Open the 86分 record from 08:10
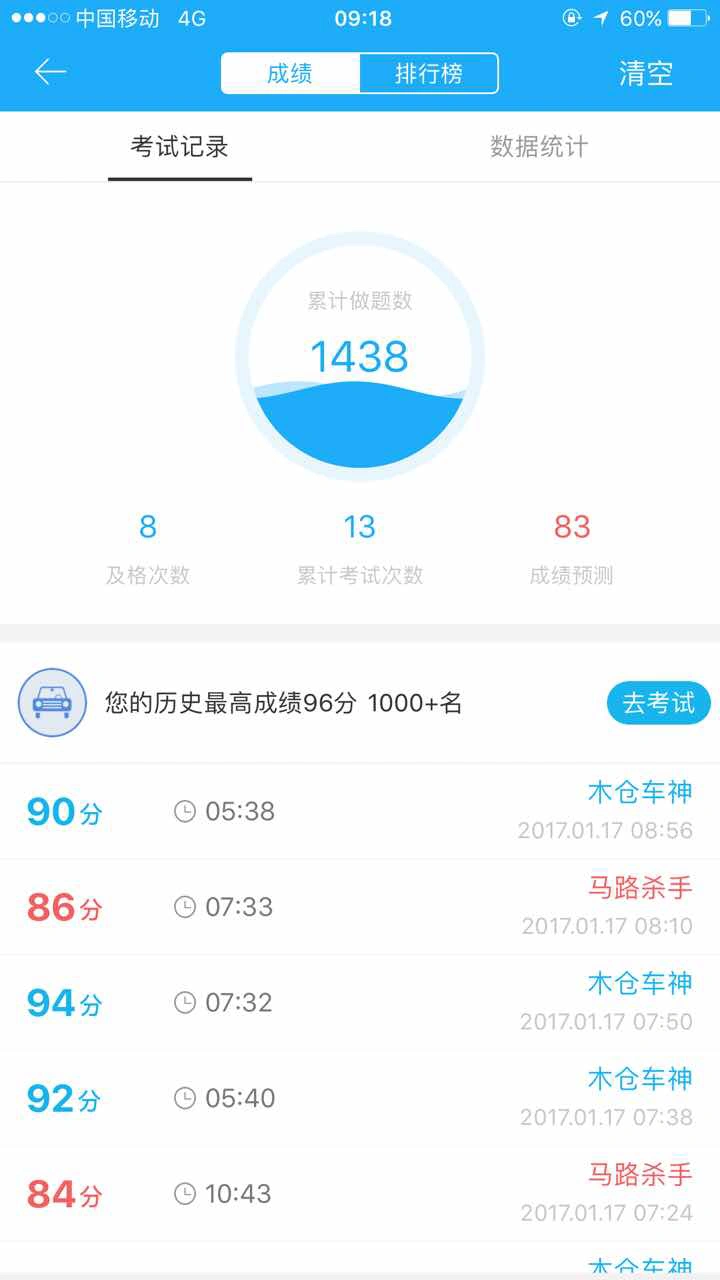Image resolution: width=720 pixels, height=1280 pixels. pos(360,907)
